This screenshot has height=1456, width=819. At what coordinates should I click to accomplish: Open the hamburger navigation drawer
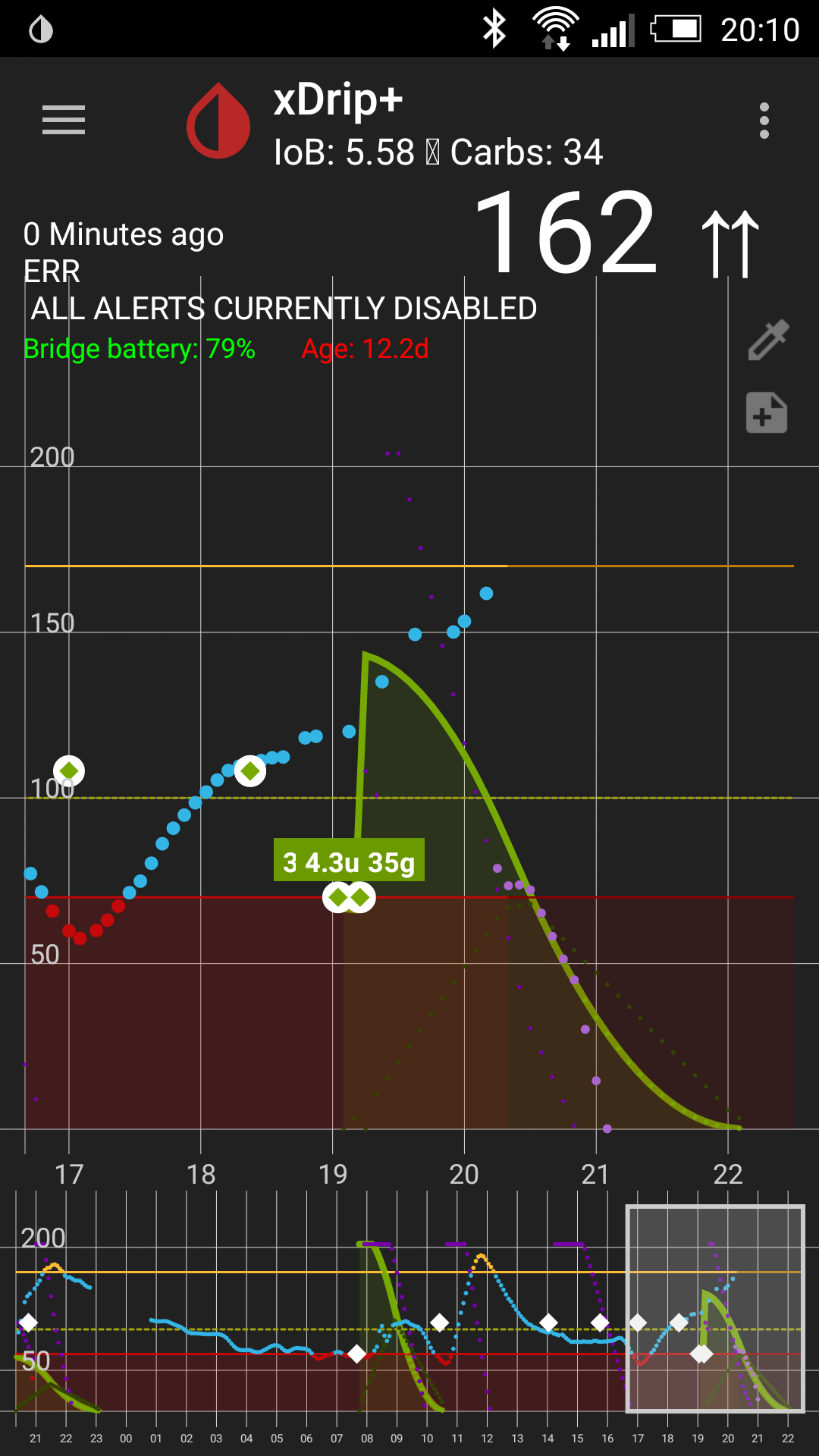[x=64, y=120]
